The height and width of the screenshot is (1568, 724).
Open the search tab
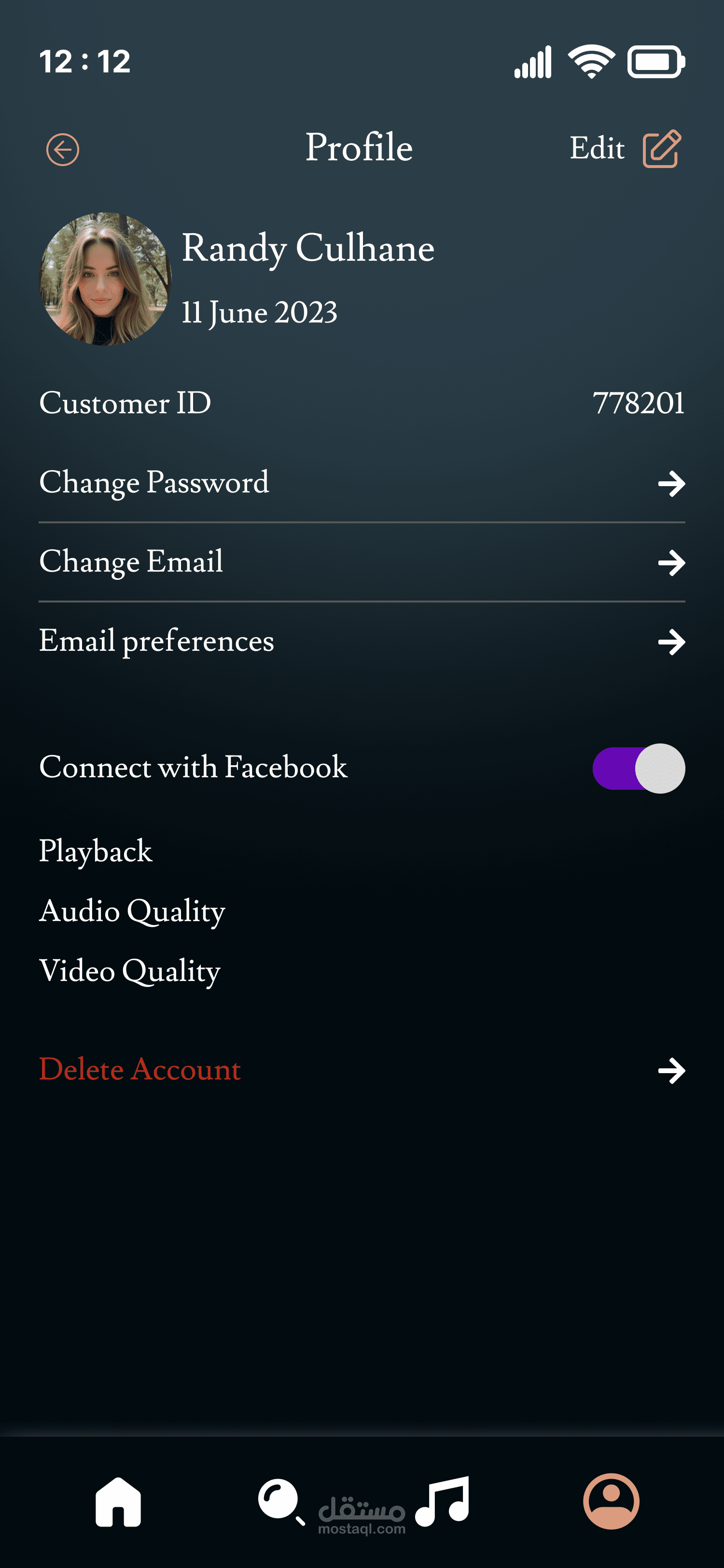point(281,1502)
